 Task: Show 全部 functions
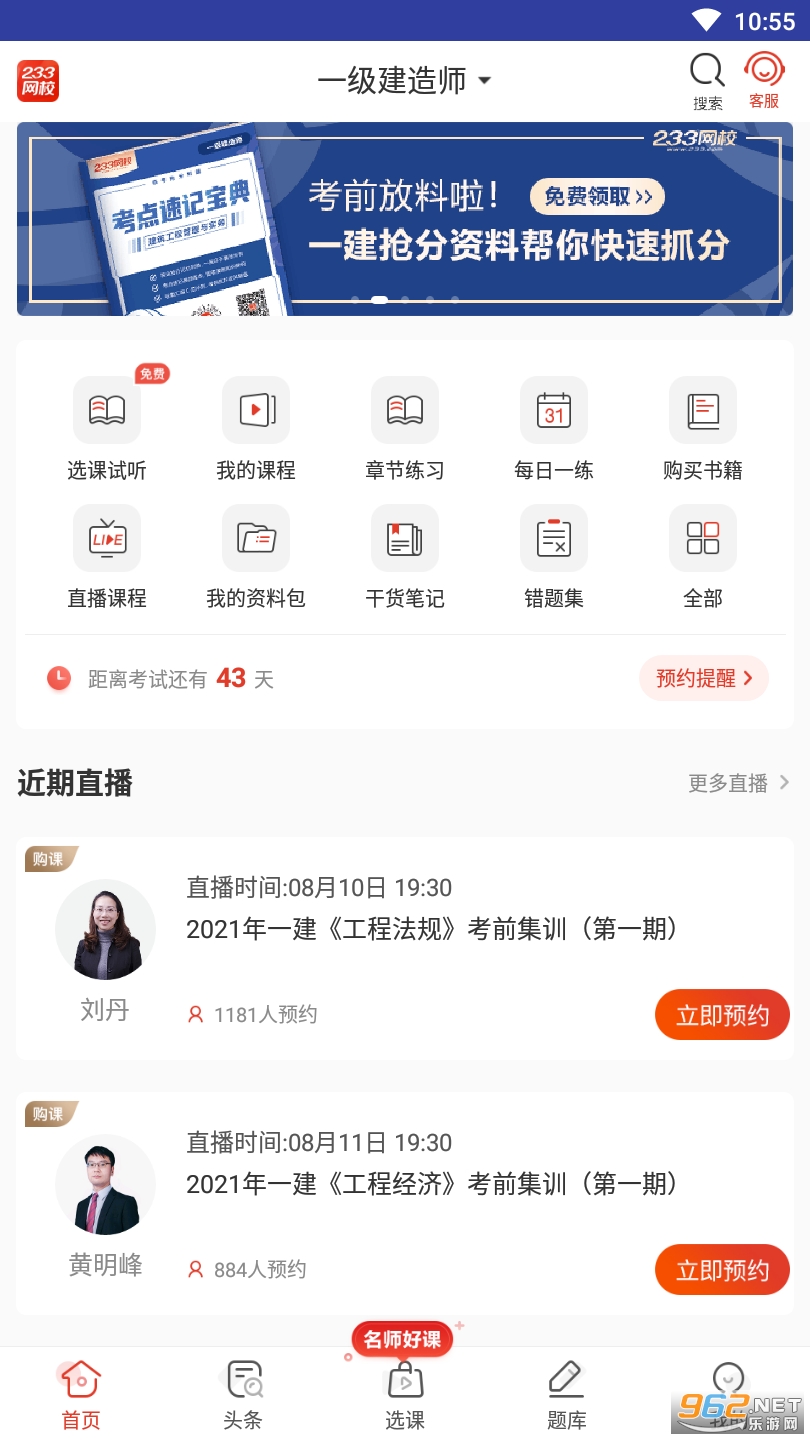(x=703, y=556)
